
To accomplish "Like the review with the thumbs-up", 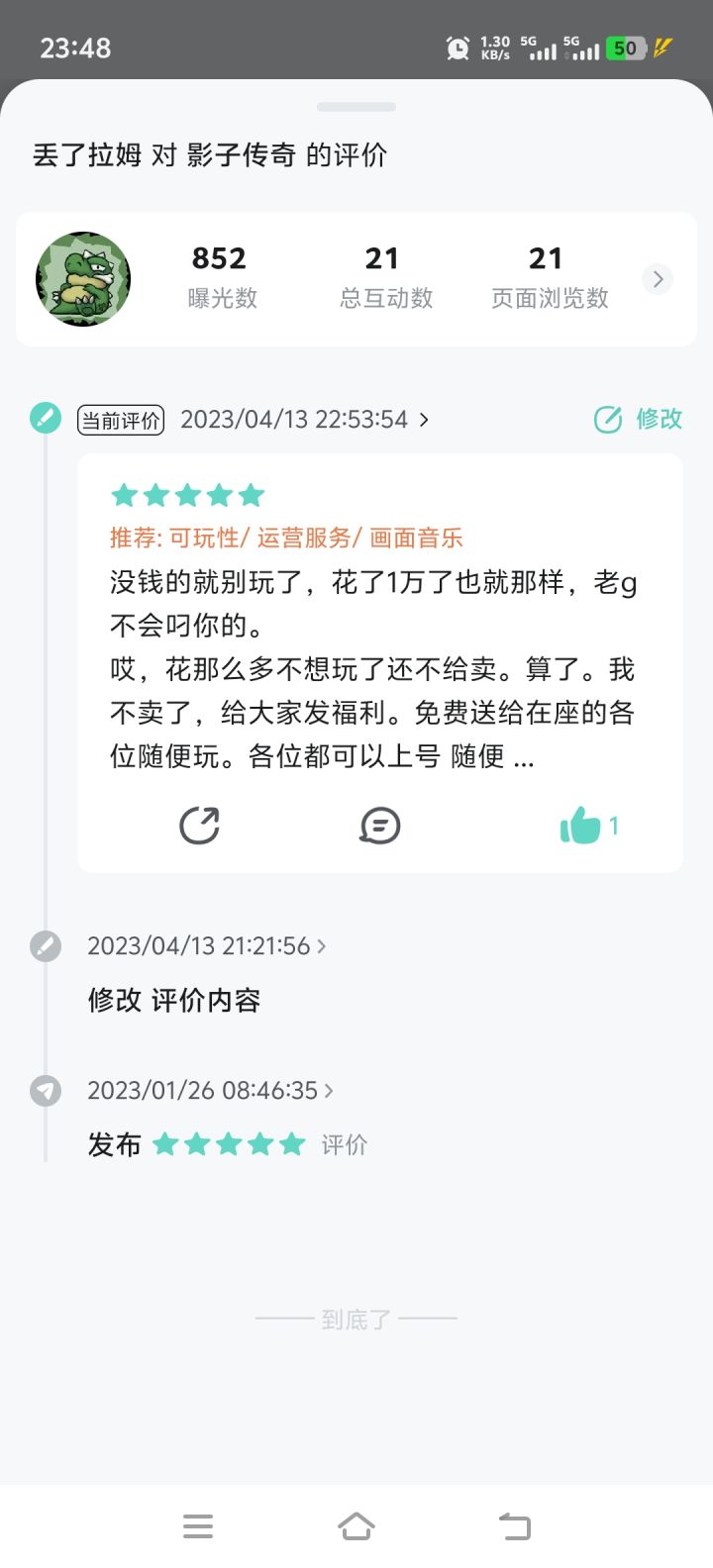I will pos(589,825).
